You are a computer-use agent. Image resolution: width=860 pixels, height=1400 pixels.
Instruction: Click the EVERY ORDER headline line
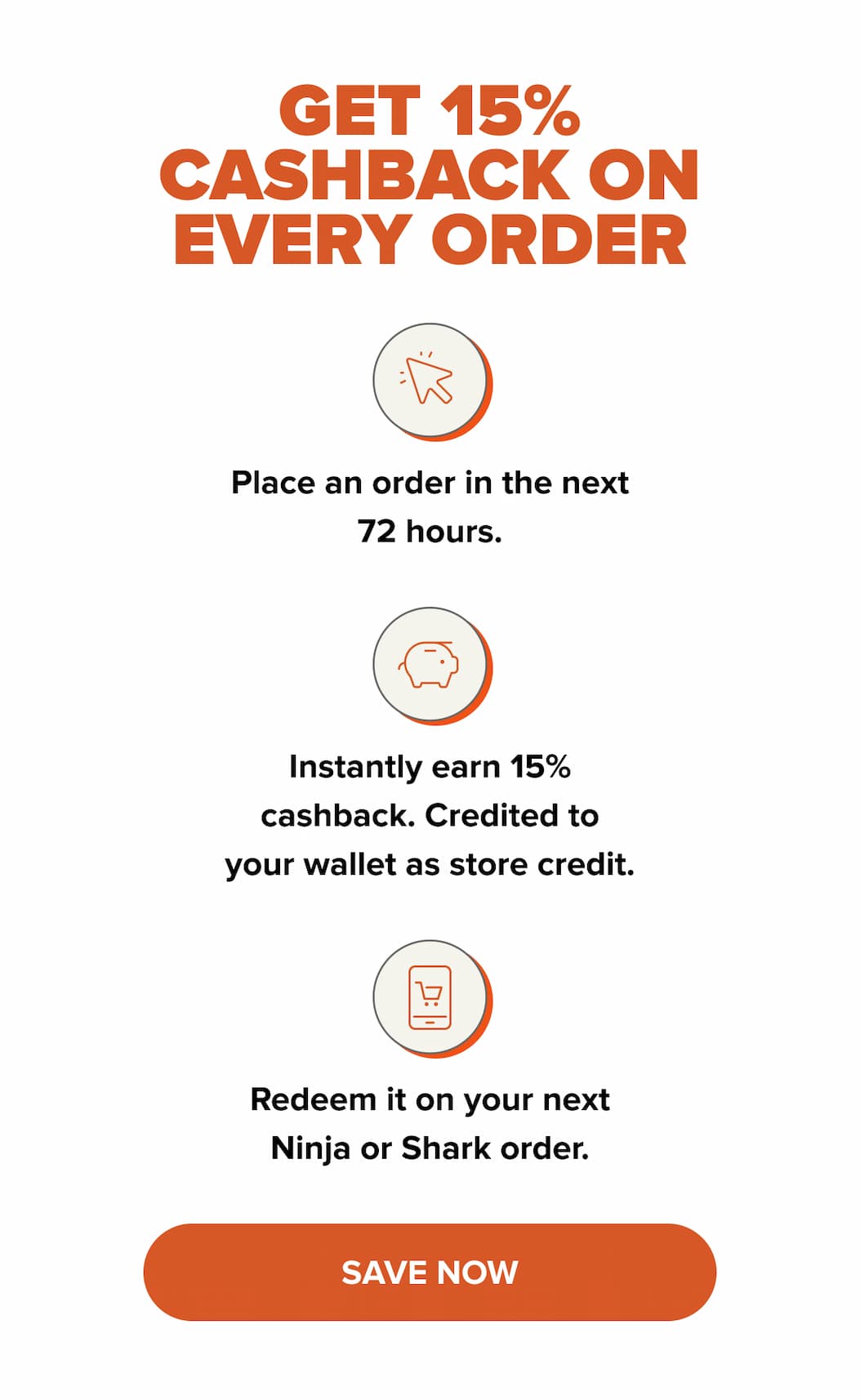429,235
